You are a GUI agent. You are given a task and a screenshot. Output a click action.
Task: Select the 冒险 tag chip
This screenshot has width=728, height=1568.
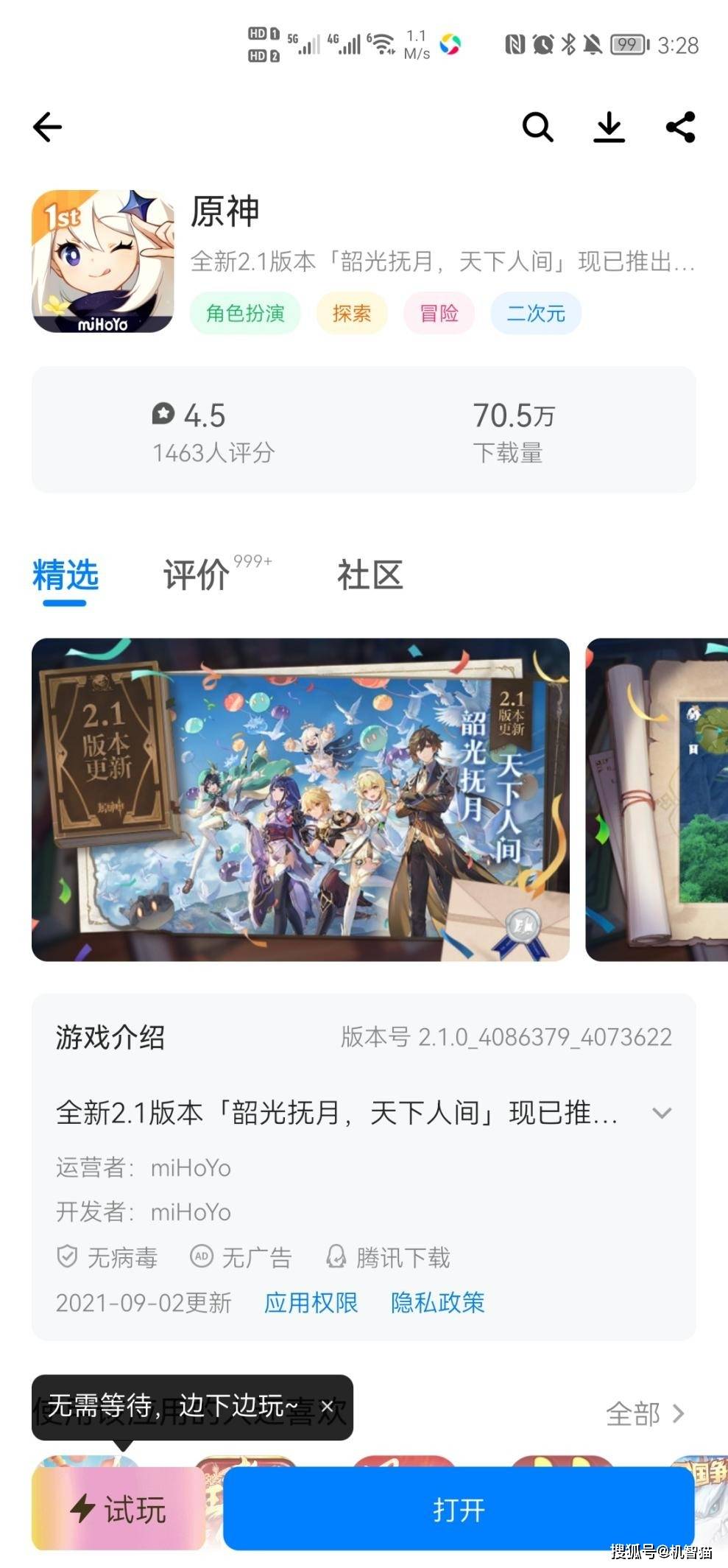tap(439, 314)
